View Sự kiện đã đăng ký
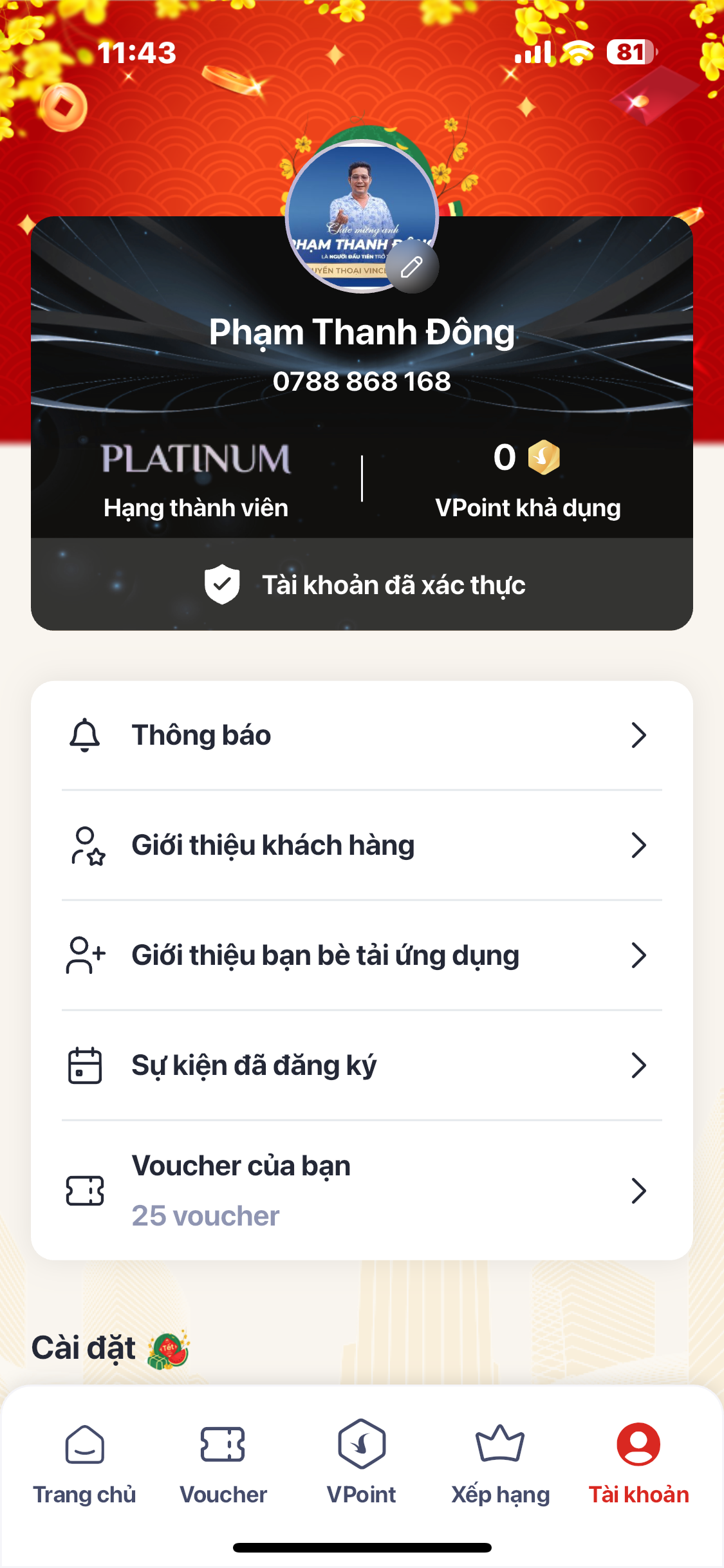Screen dimensions: 724x1568 click(x=362, y=1065)
